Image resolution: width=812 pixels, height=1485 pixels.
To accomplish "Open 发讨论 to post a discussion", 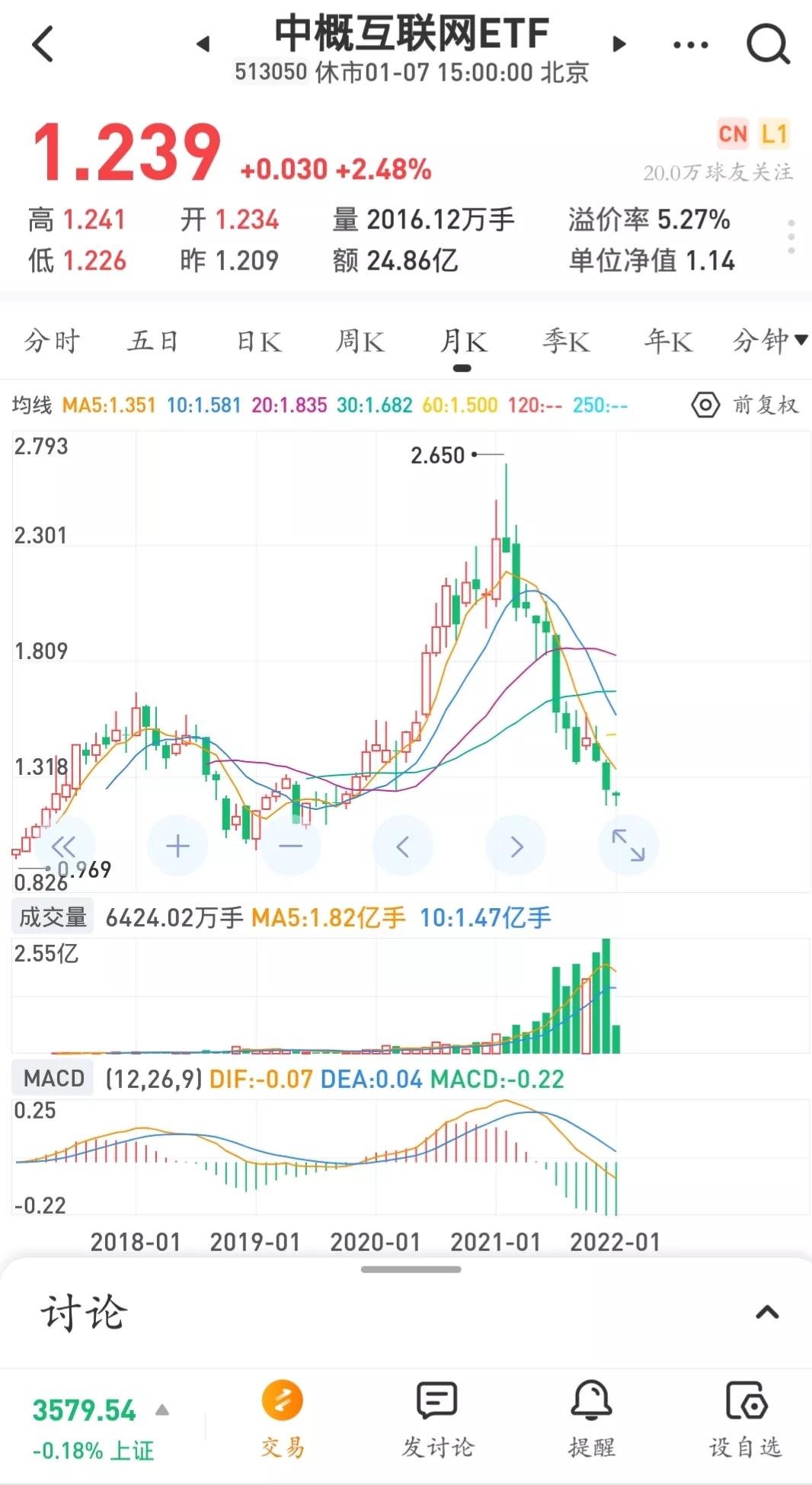I will [437, 1419].
